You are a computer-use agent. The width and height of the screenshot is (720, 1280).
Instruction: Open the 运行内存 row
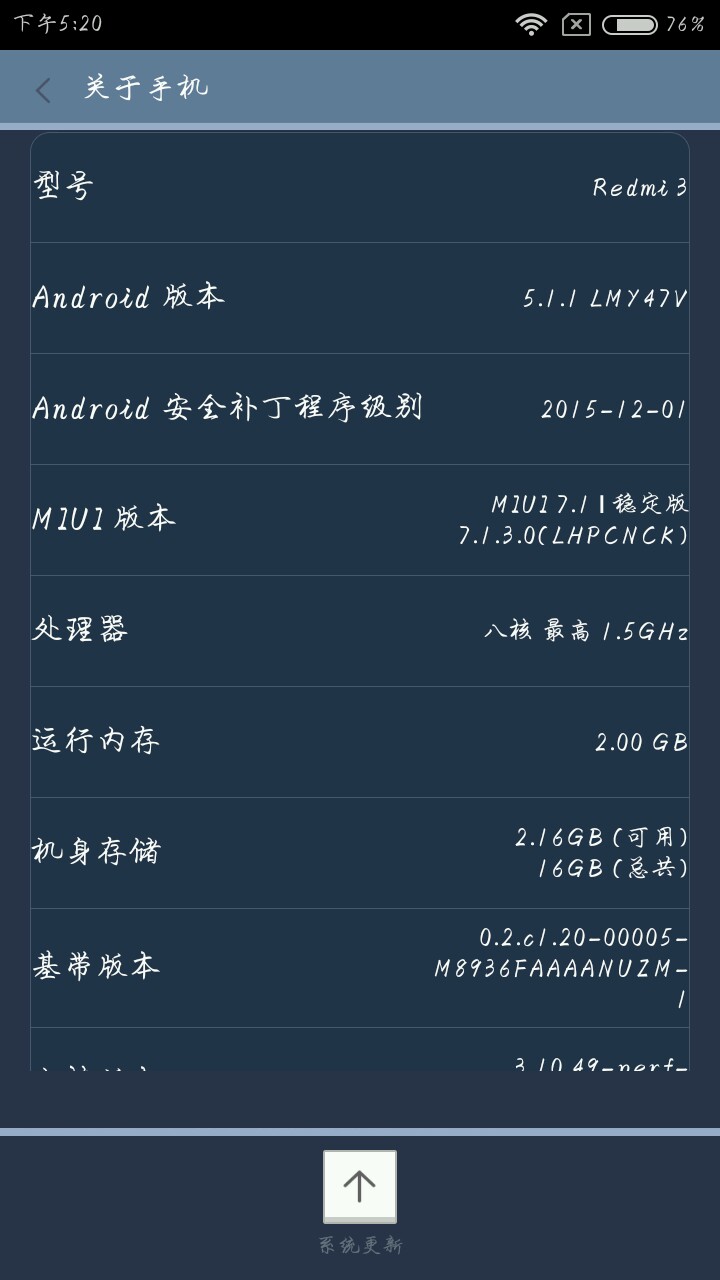click(x=360, y=742)
